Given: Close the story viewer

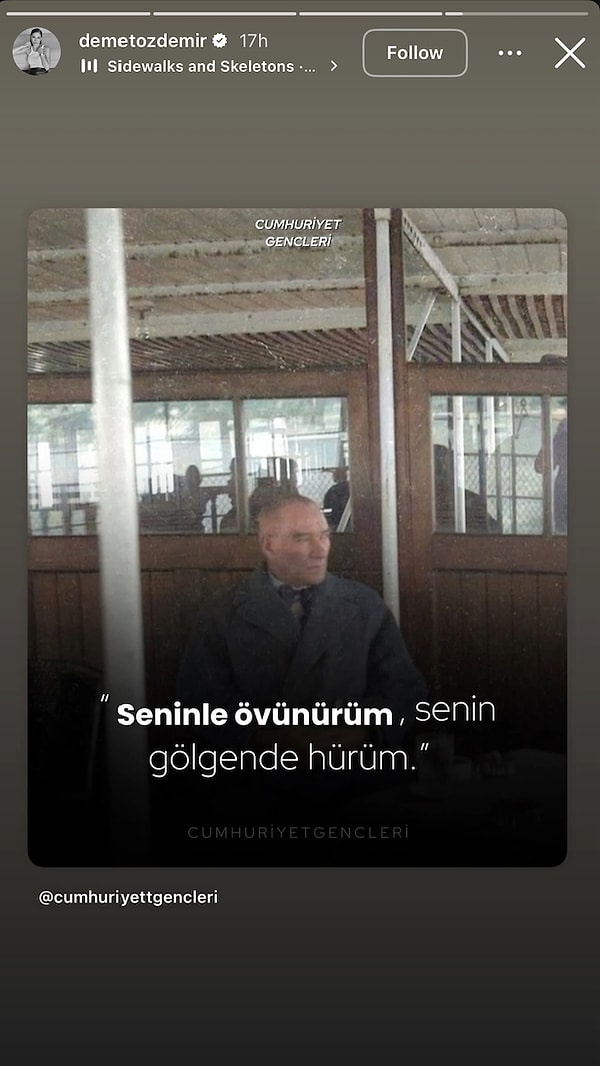Looking at the screenshot, I should pos(570,53).
